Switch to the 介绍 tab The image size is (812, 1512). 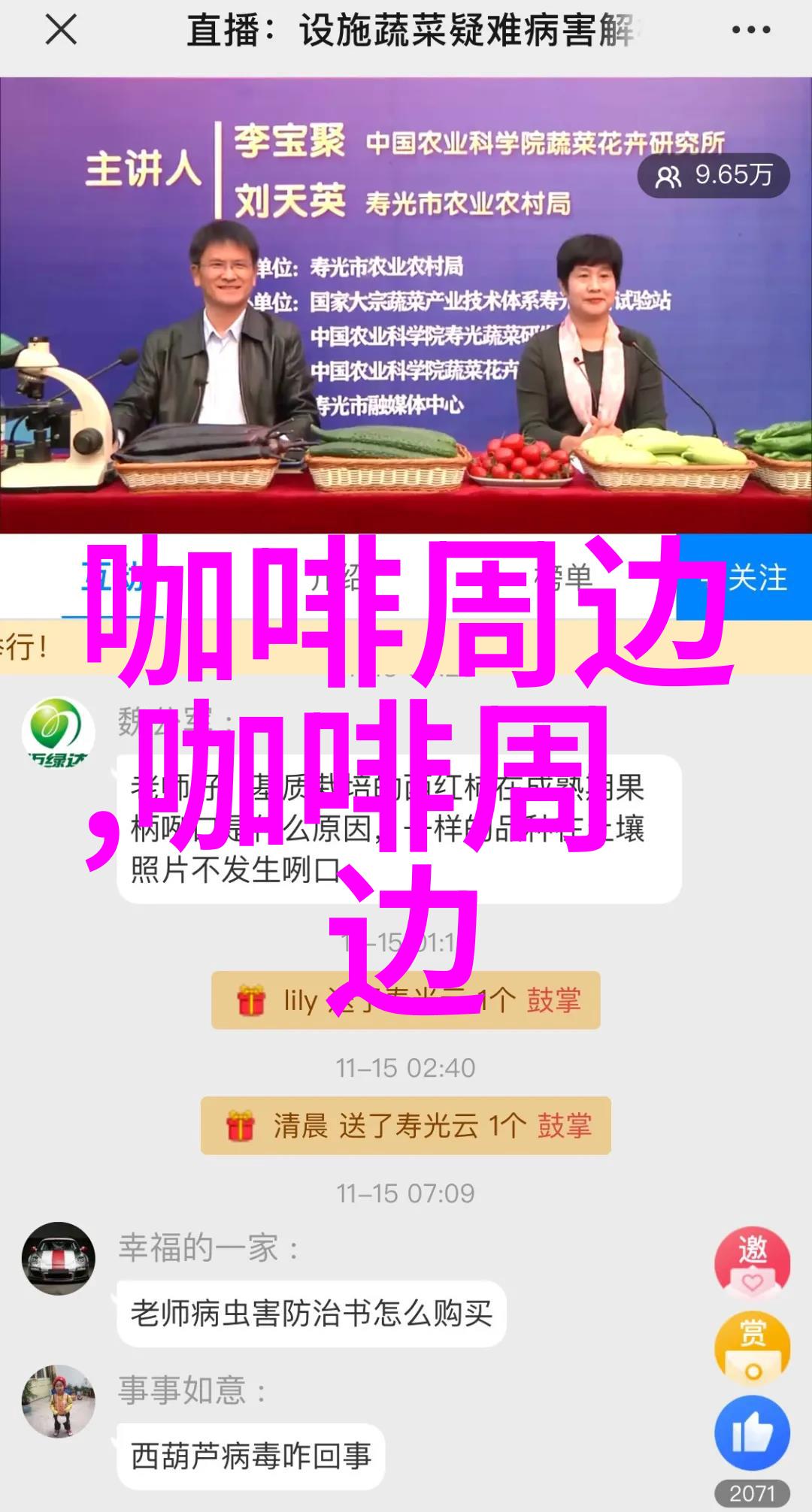pyautogui.click(x=338, y=578)
